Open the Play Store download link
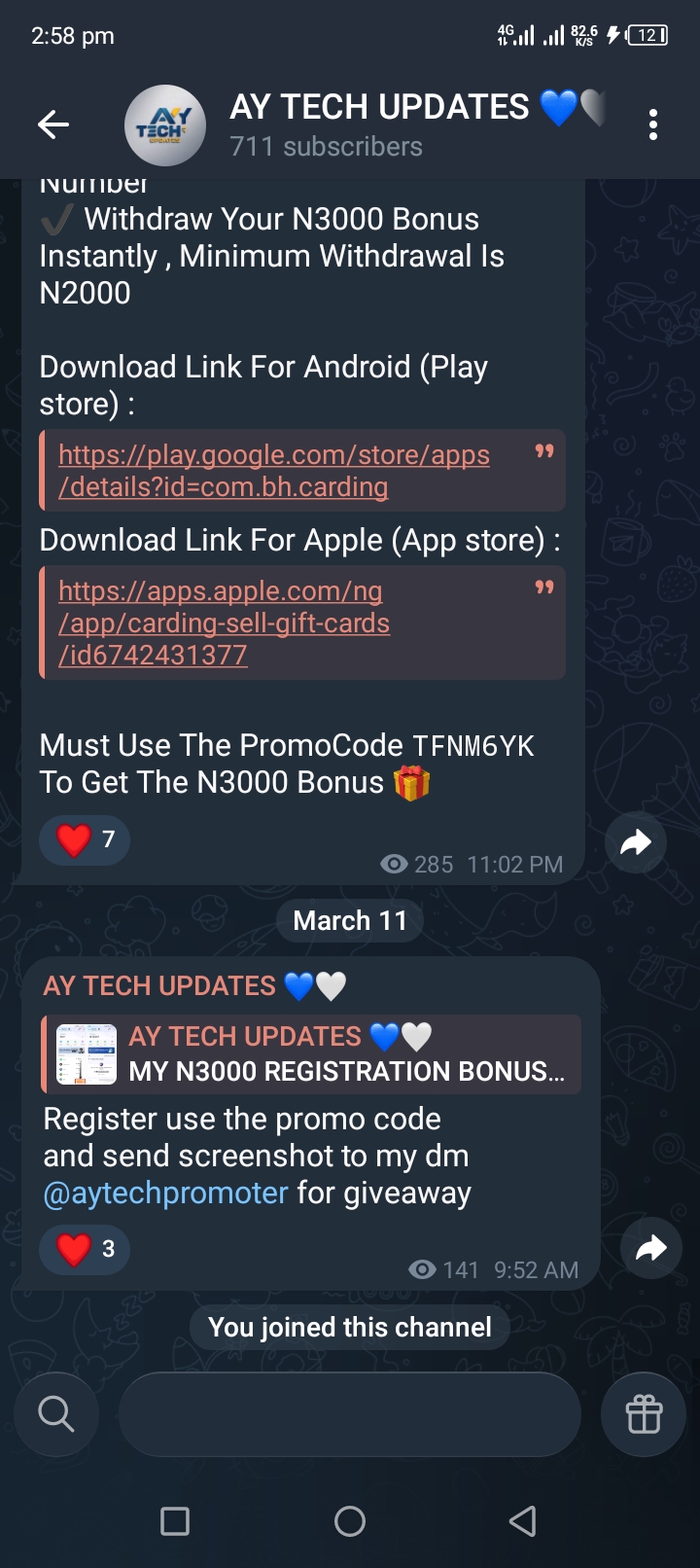This screenshot has width=700, height=1568. coord(273,471)
